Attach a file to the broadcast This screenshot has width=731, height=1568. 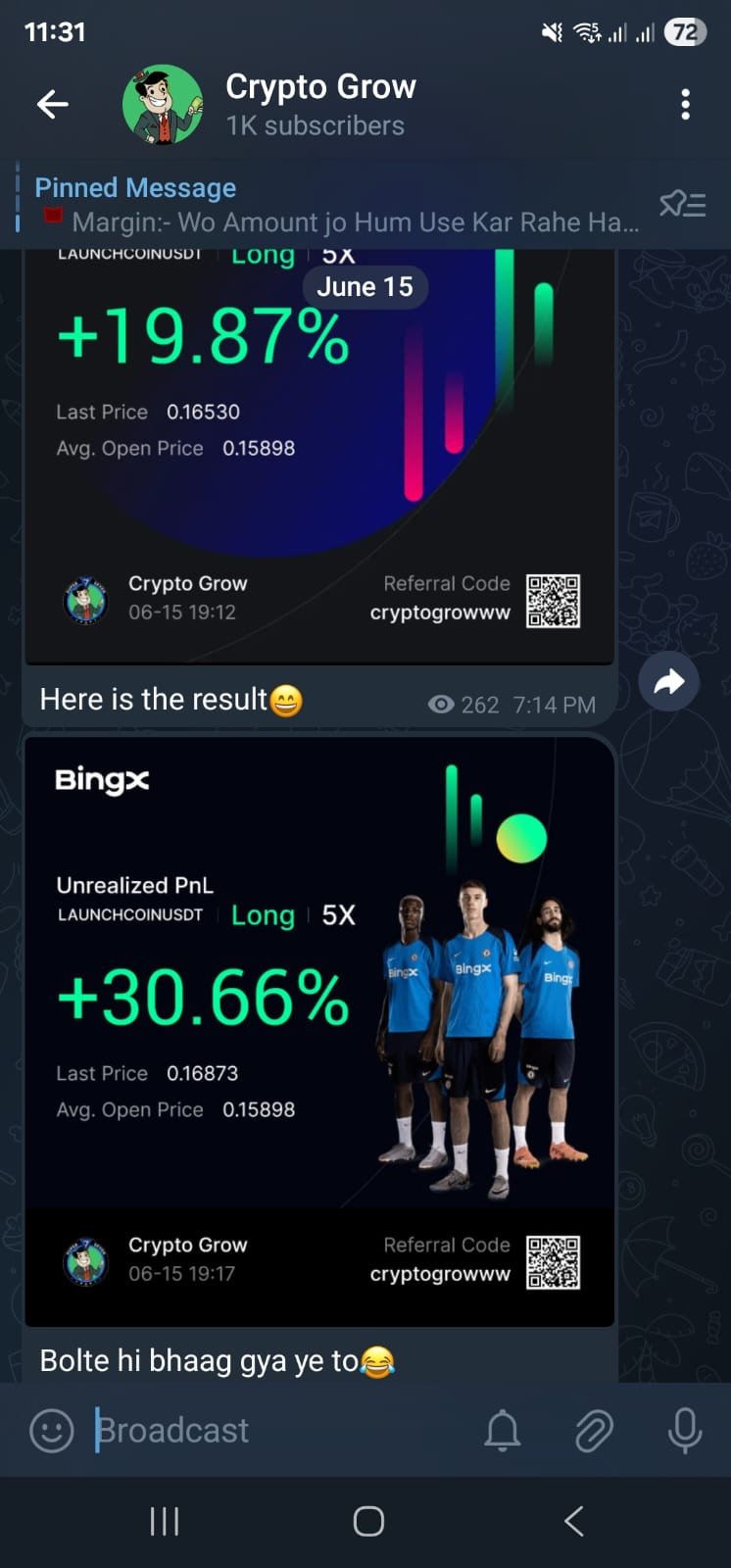pos(593,1431)
